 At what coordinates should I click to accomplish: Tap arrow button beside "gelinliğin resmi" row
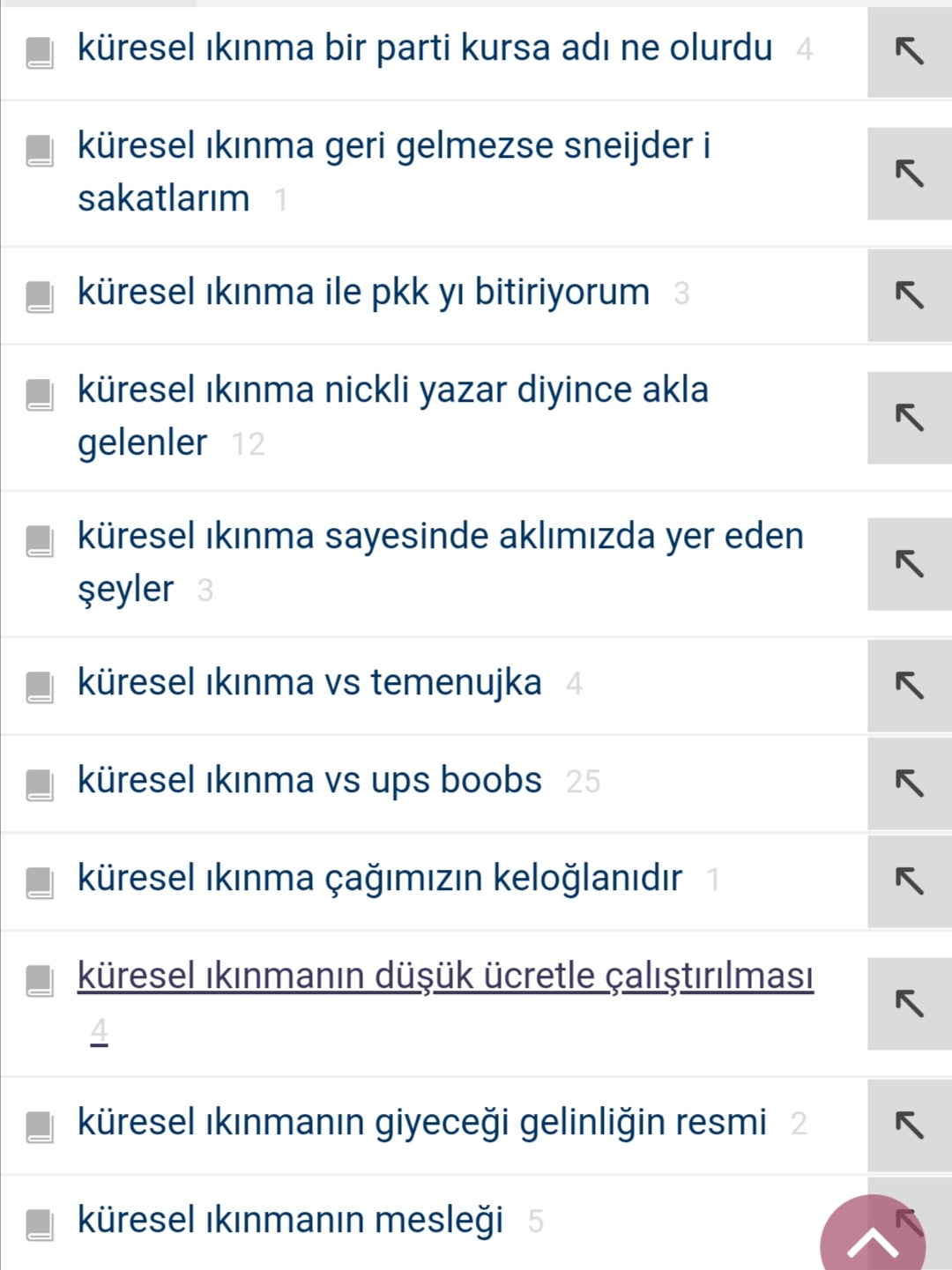click(x=909, y=1125)
